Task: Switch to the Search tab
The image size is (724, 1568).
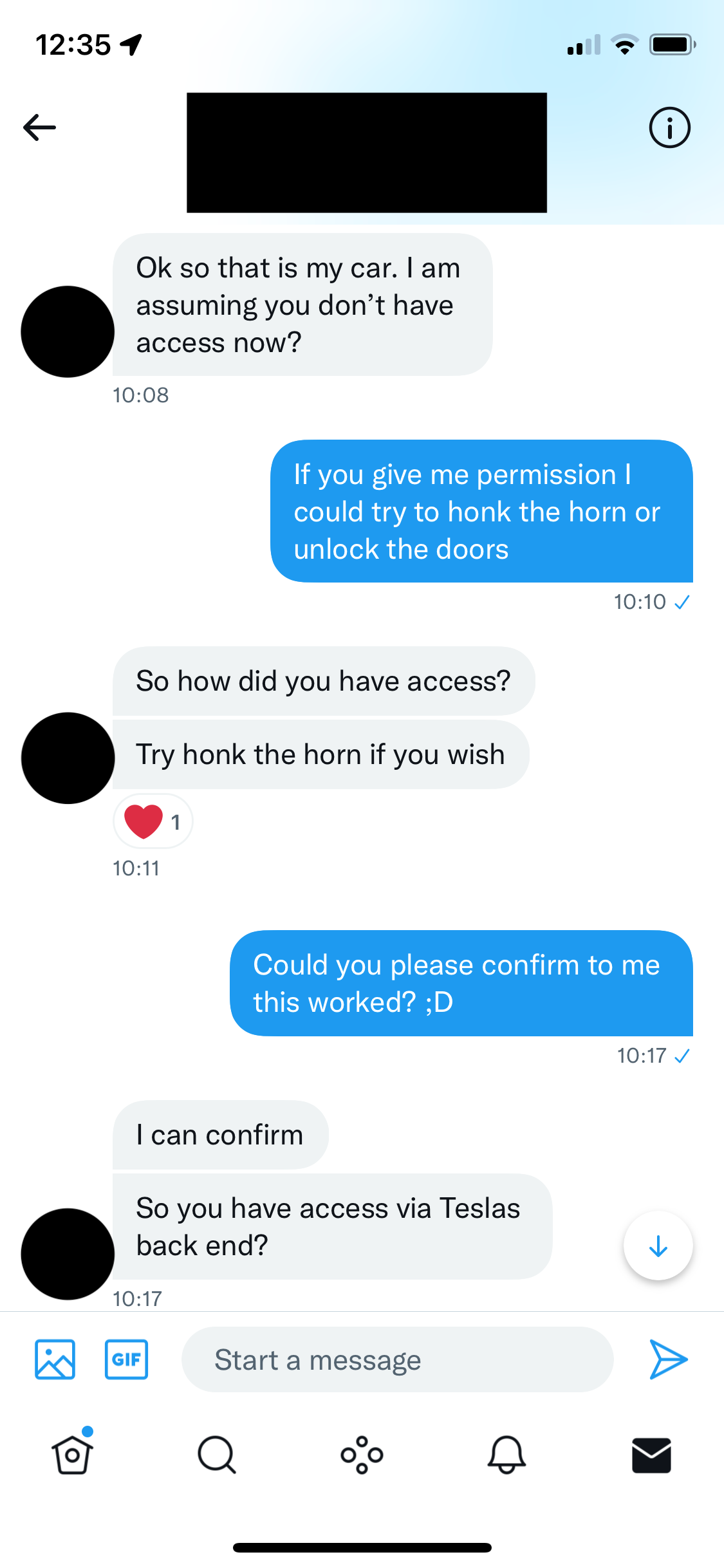Action: click(x=217, y=1455)
